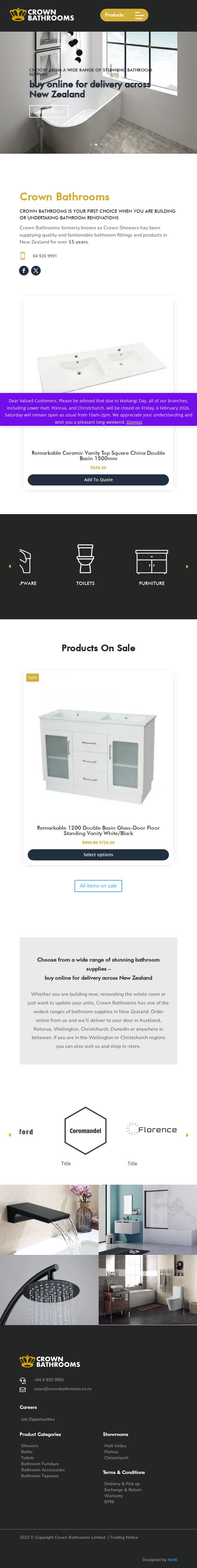This screenshot has width=197, height=1568.
Task: Open the Exchange & Return terms
Action: 122,1489
